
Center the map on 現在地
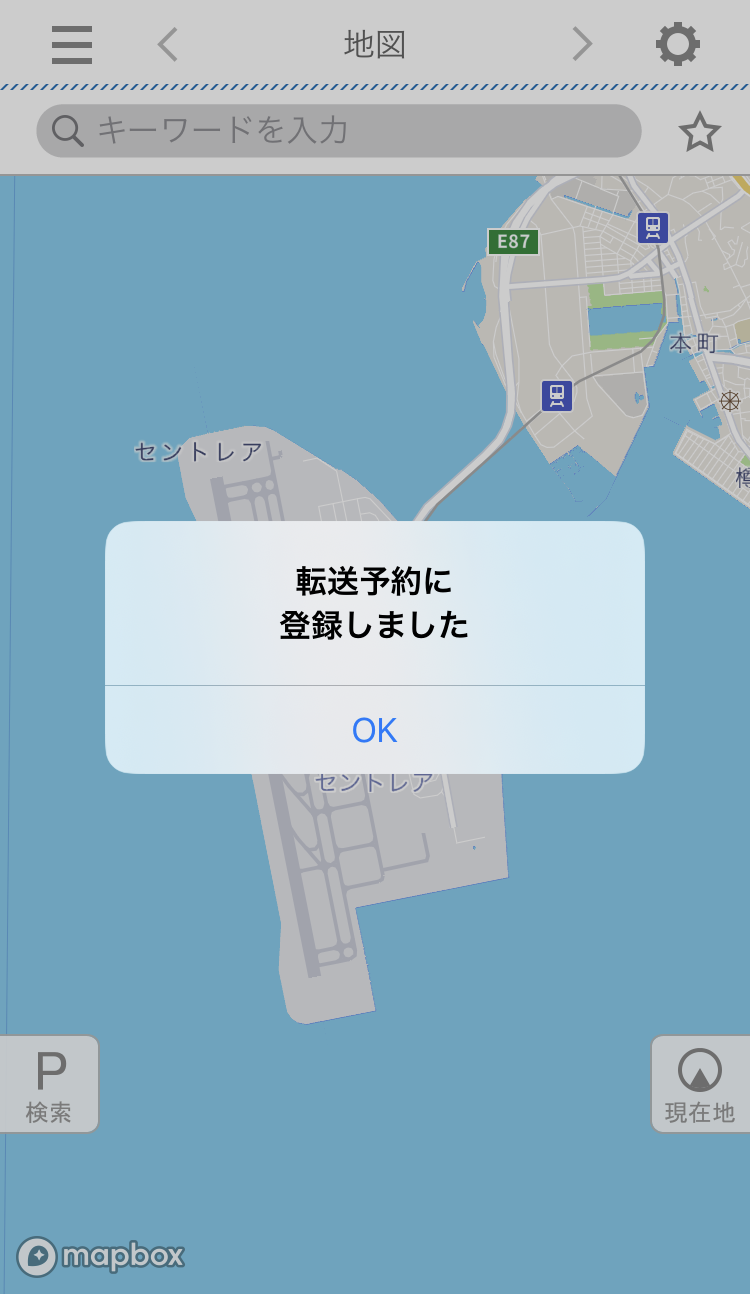(700, 1084)
